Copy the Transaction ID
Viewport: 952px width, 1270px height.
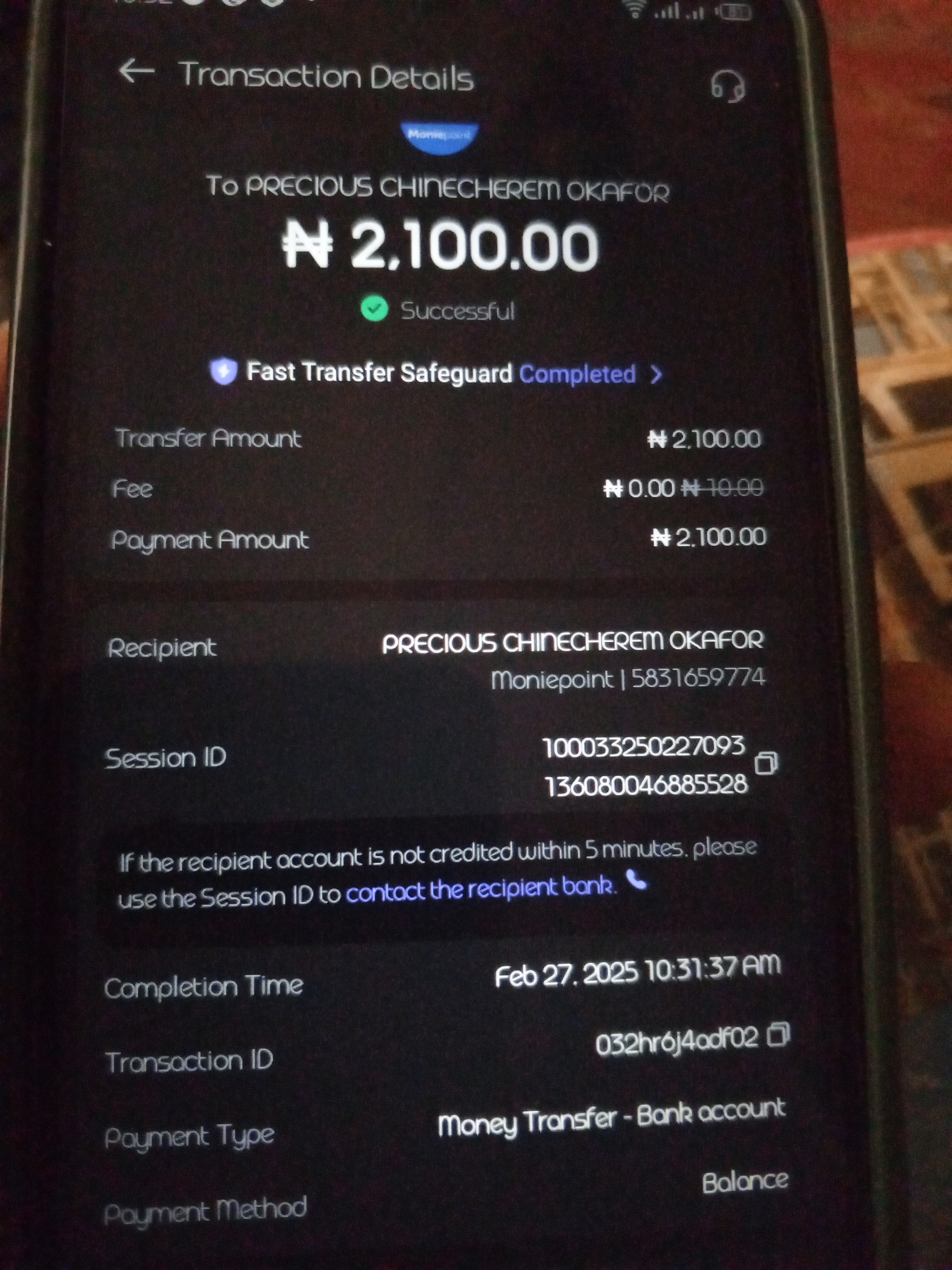[x=779, y=1034]
